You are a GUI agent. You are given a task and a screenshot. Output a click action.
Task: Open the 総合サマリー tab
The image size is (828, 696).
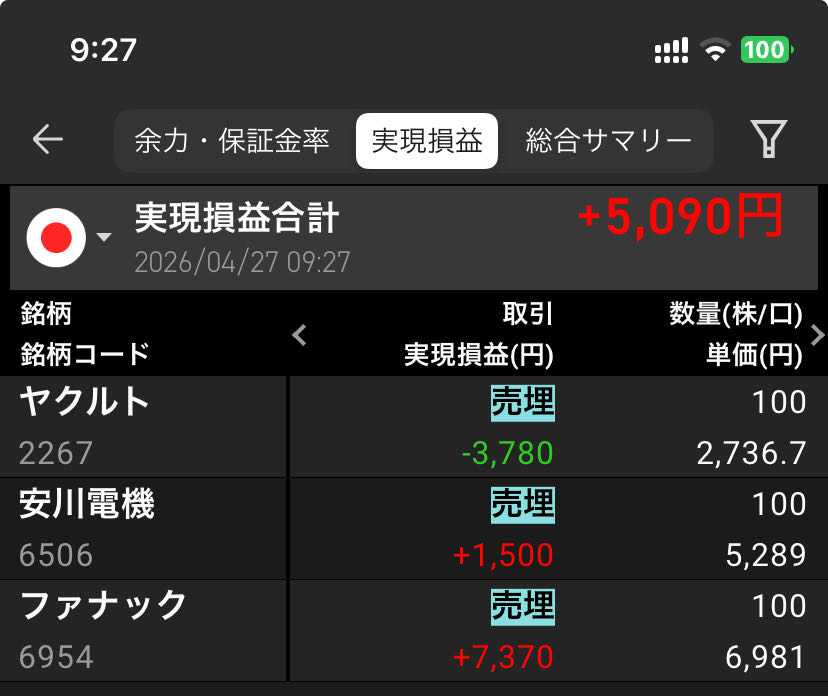coord(608,141)
